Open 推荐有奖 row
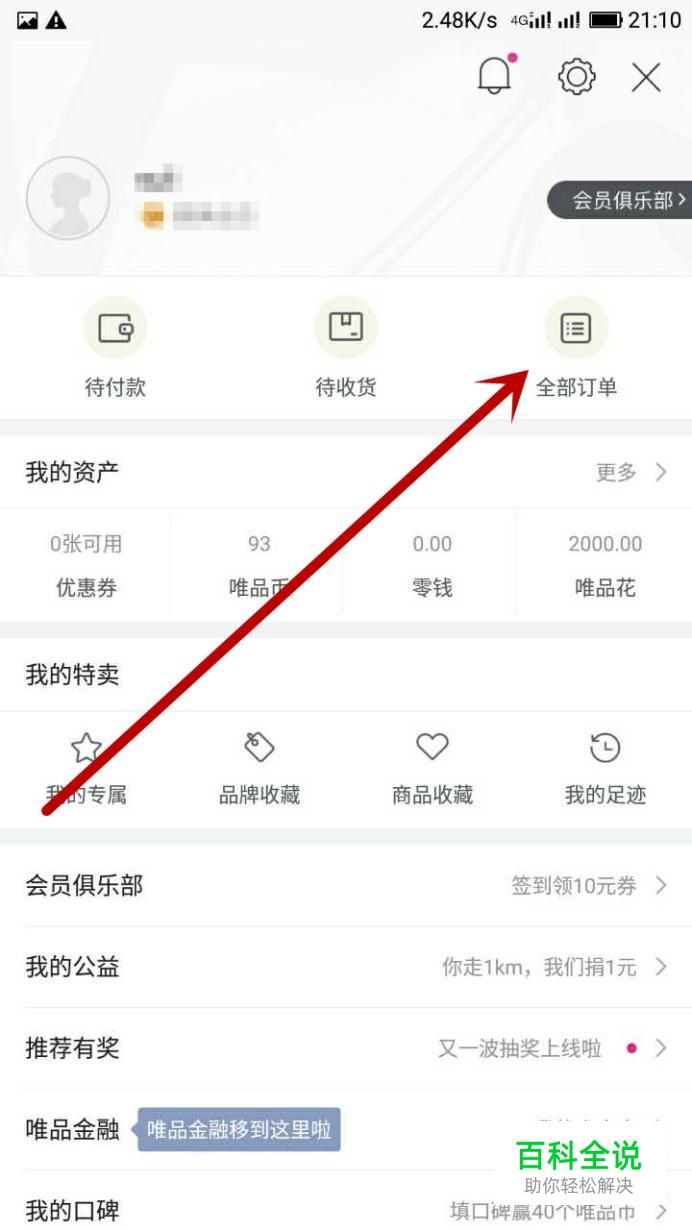Viewport: 692px width, 1230px height. tap(346, 1048)
